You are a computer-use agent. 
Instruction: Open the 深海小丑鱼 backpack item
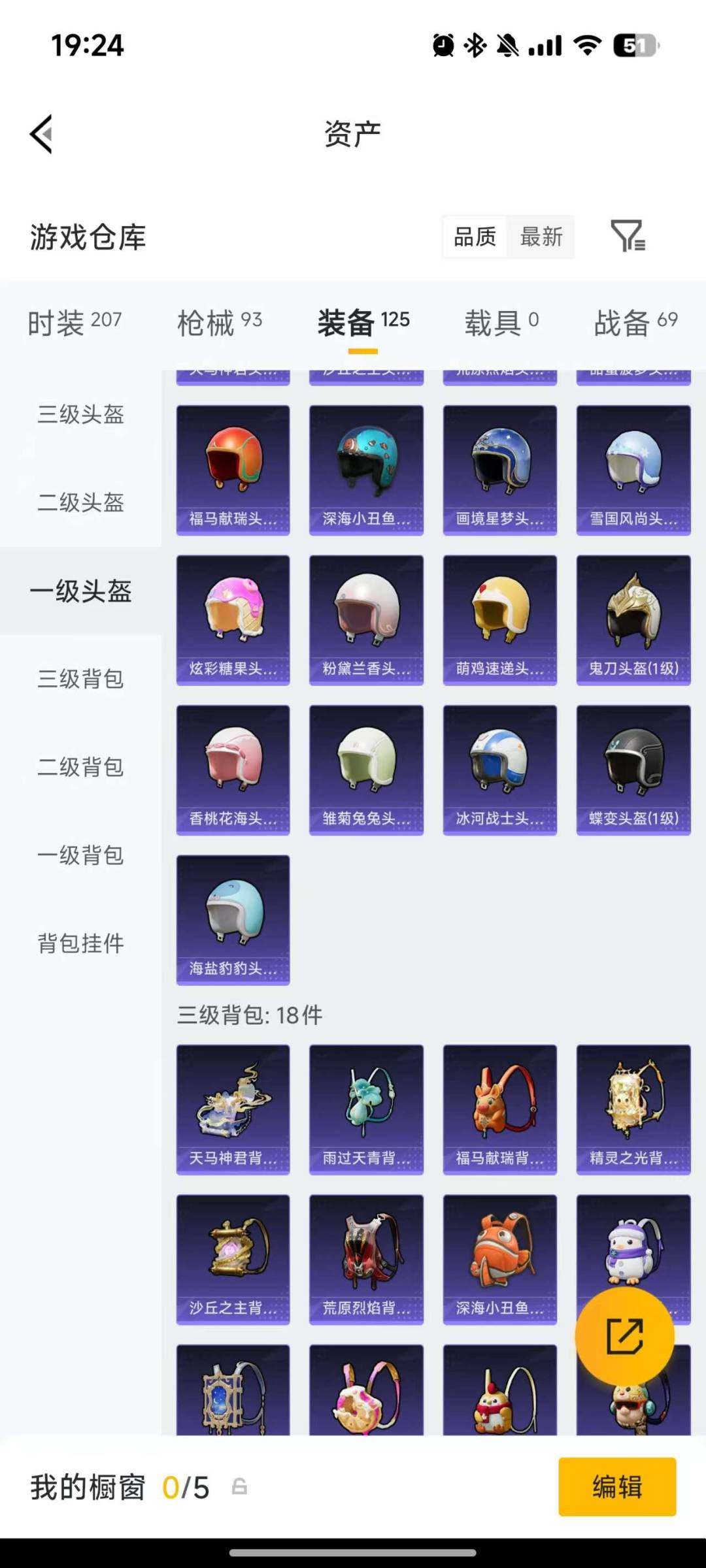(x=498, y=1262)
